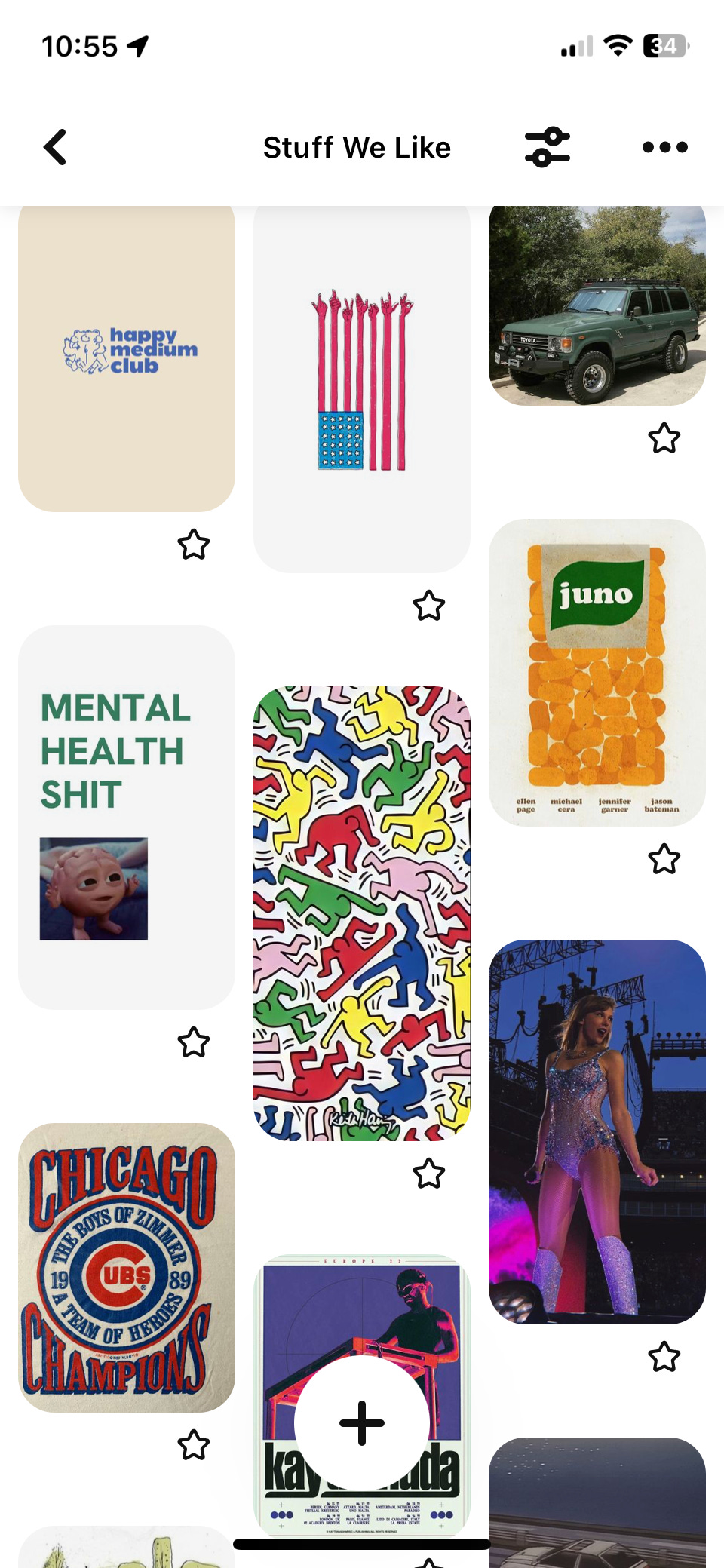Favorite the concert performer photo pin
The image size is (724, 1568).
664,1357
